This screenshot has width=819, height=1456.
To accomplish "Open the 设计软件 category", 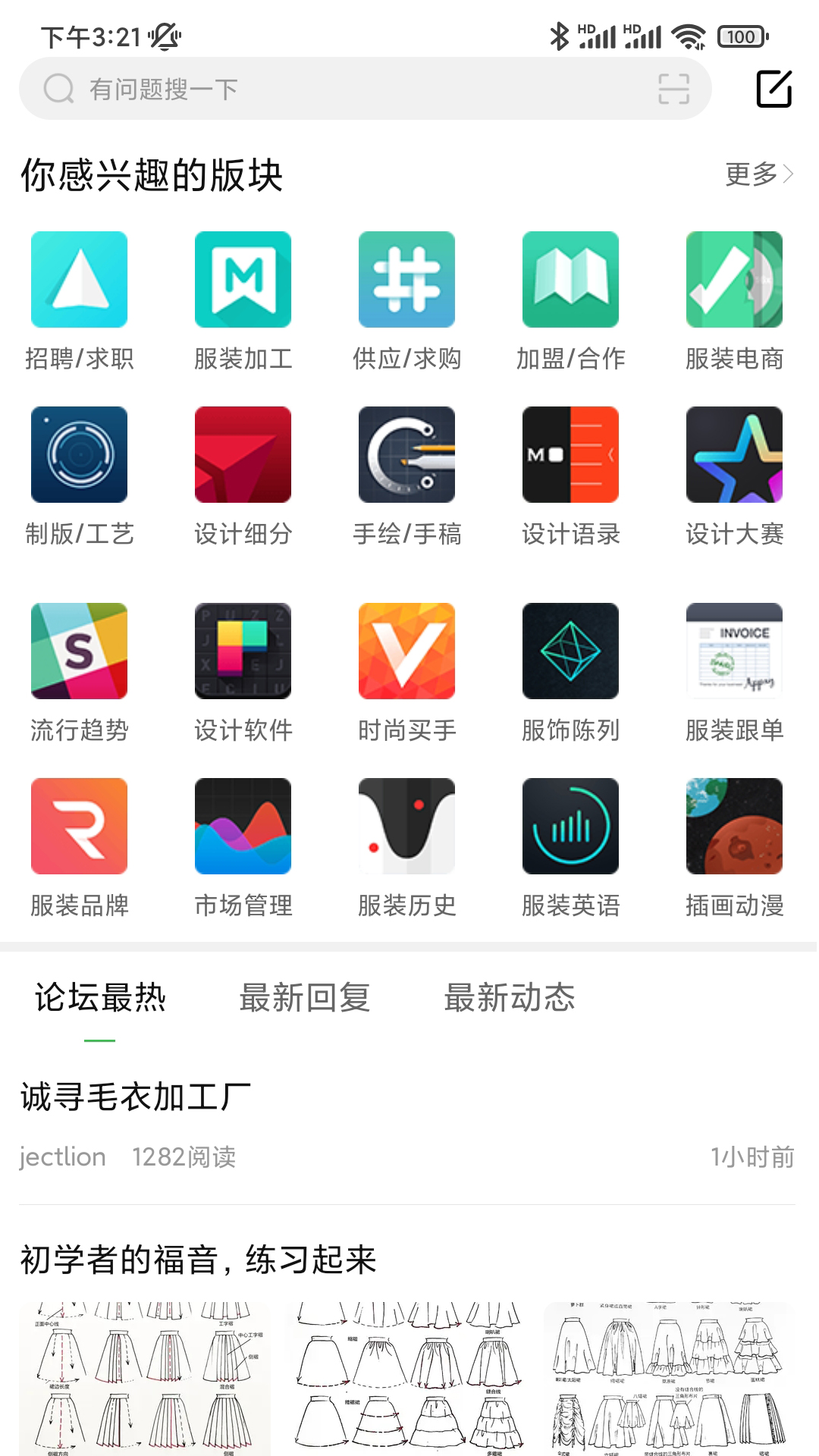I will coord(243,651).
